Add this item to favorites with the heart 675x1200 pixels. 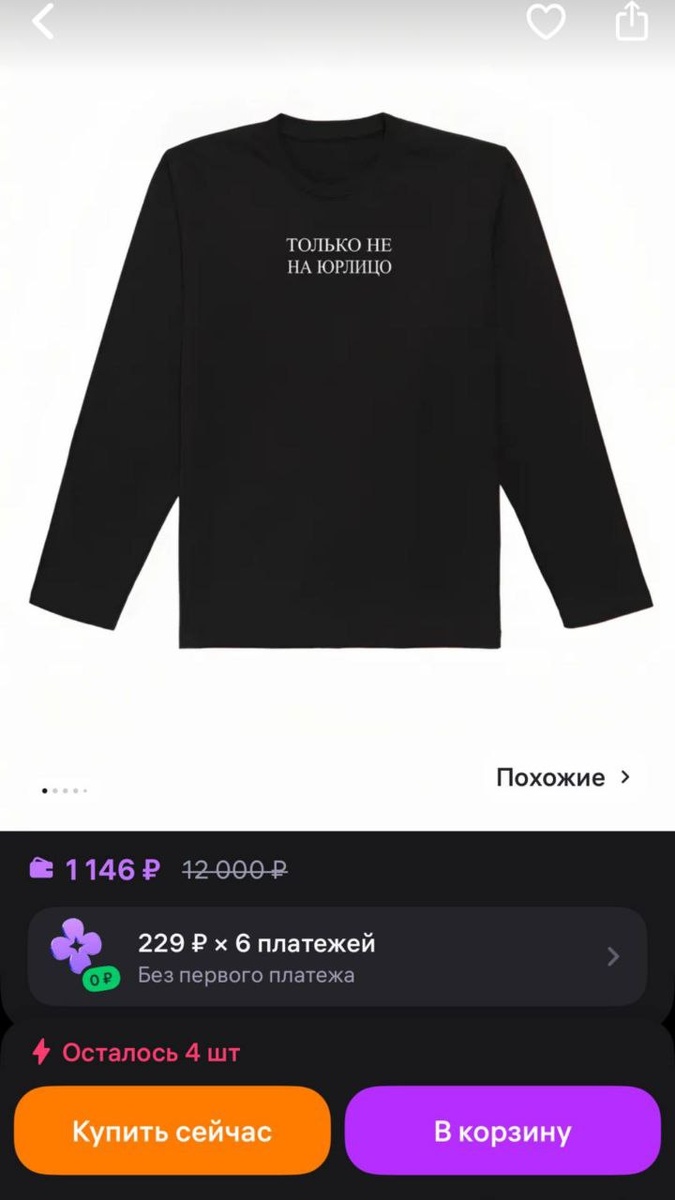(x=546, y=21)
